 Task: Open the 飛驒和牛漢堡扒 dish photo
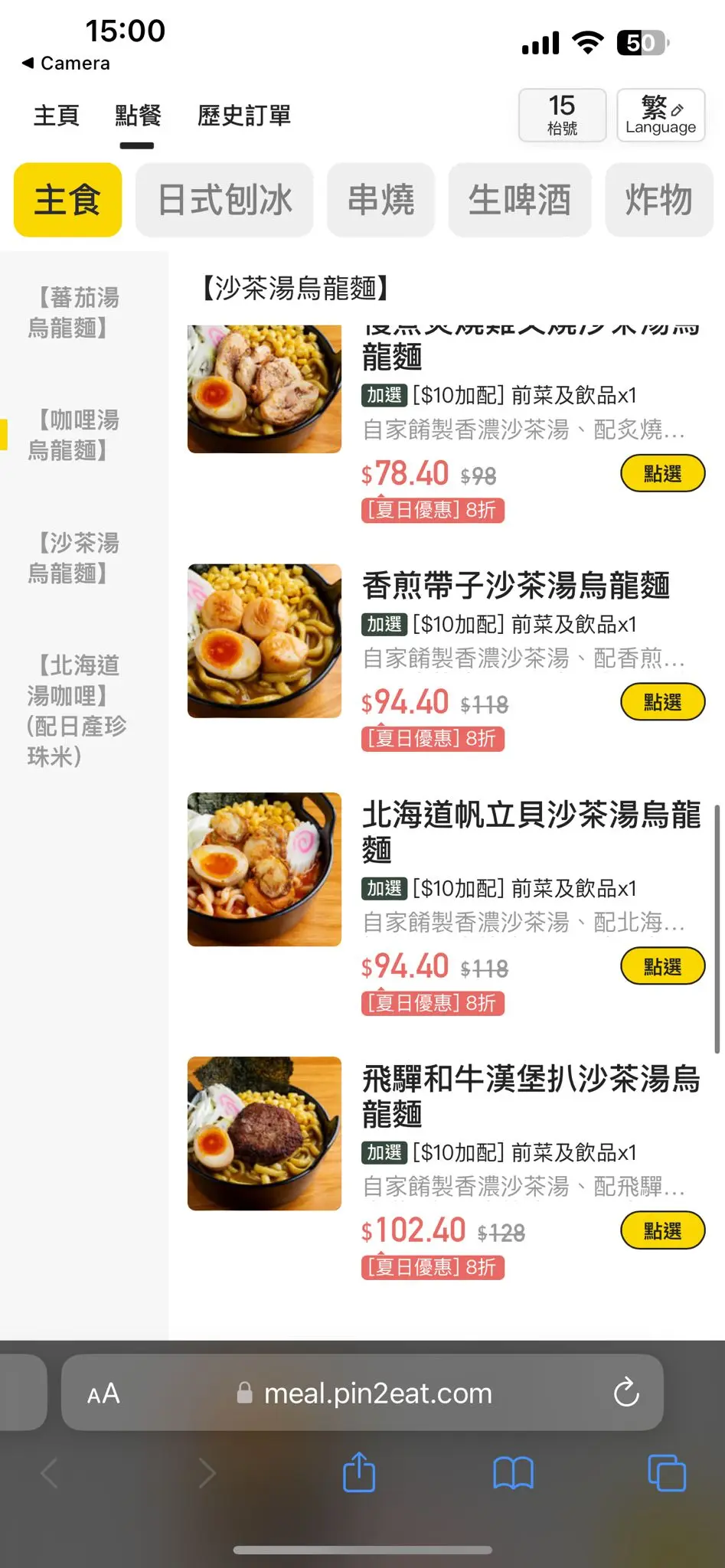click(x=264, y=1133)
